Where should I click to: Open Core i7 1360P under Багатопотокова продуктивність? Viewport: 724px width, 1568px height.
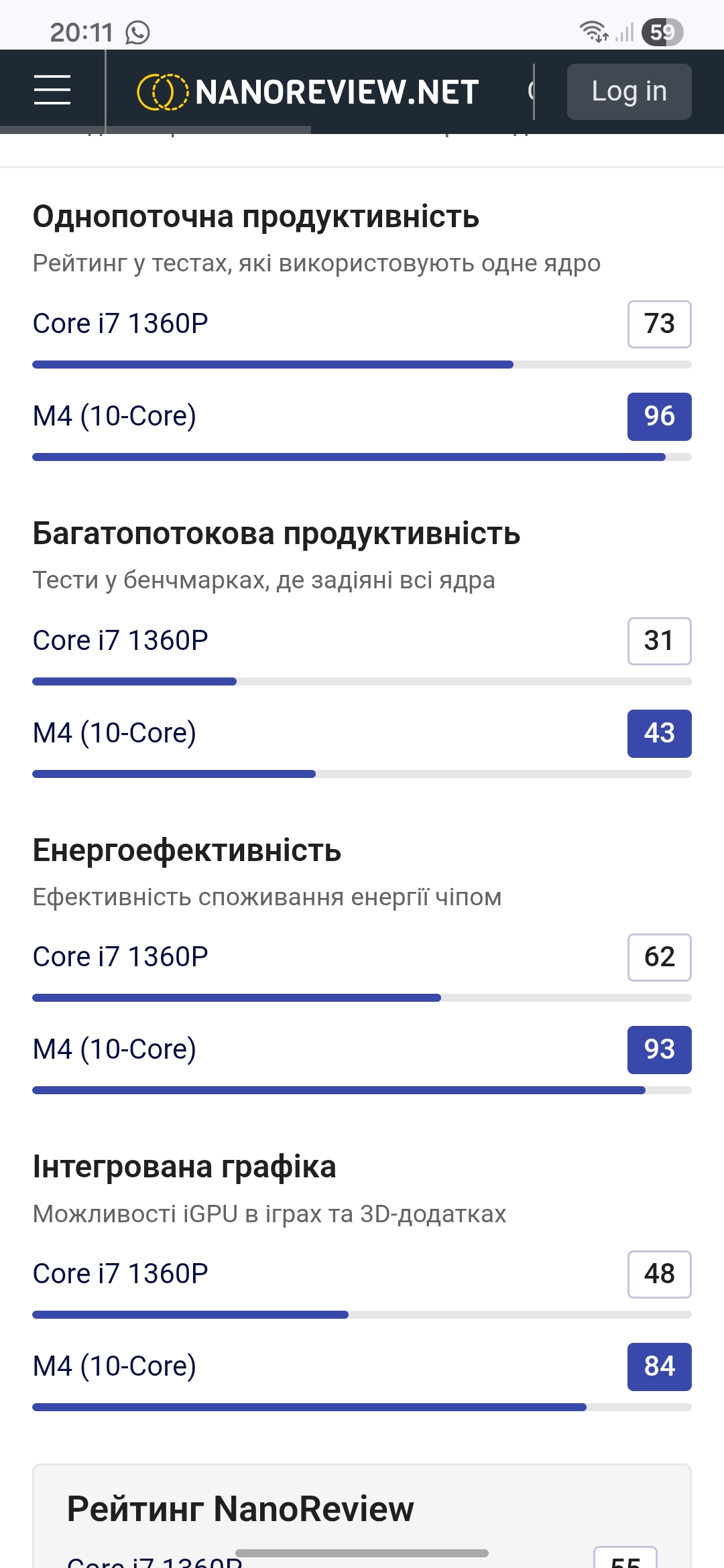click(x=121, y=641)
